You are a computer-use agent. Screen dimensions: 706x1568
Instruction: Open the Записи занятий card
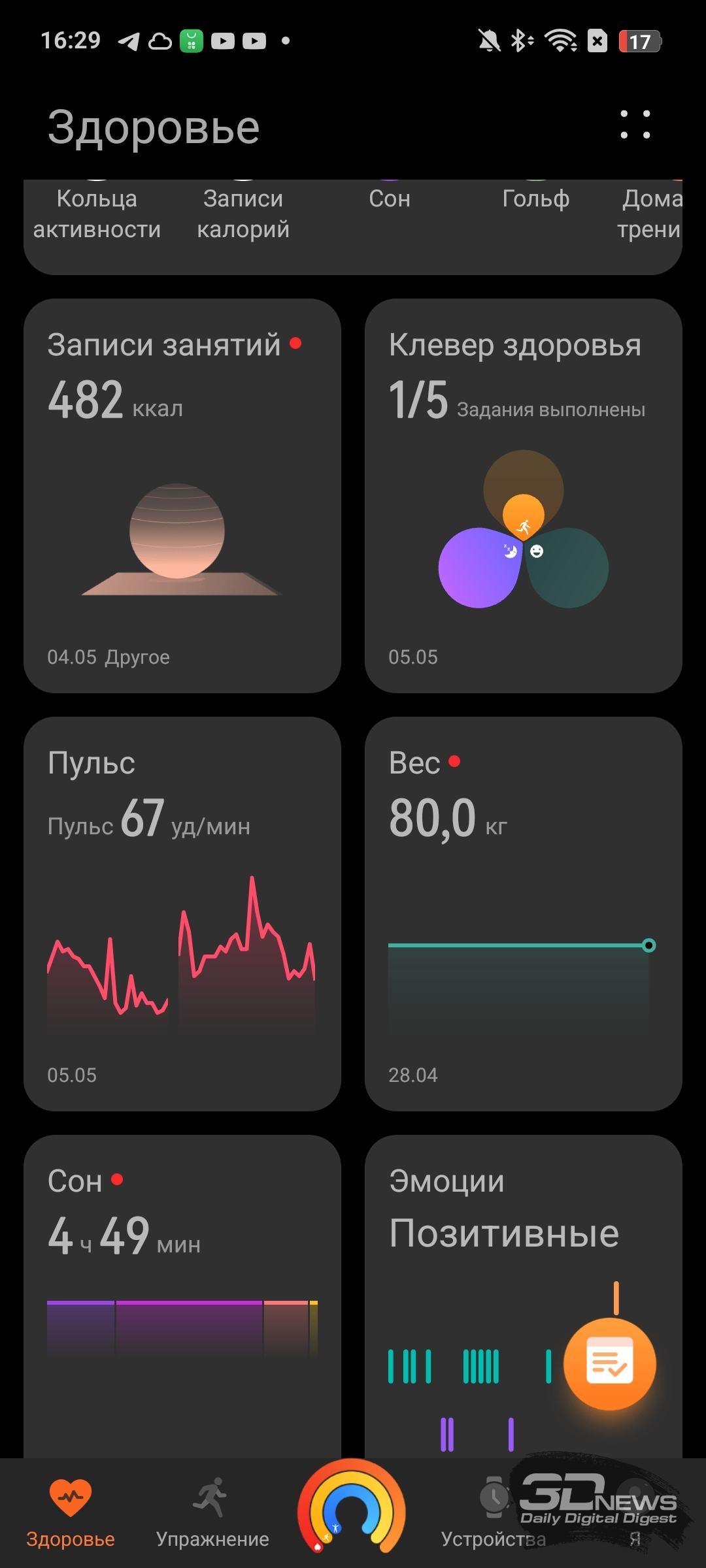click(182, 496)
